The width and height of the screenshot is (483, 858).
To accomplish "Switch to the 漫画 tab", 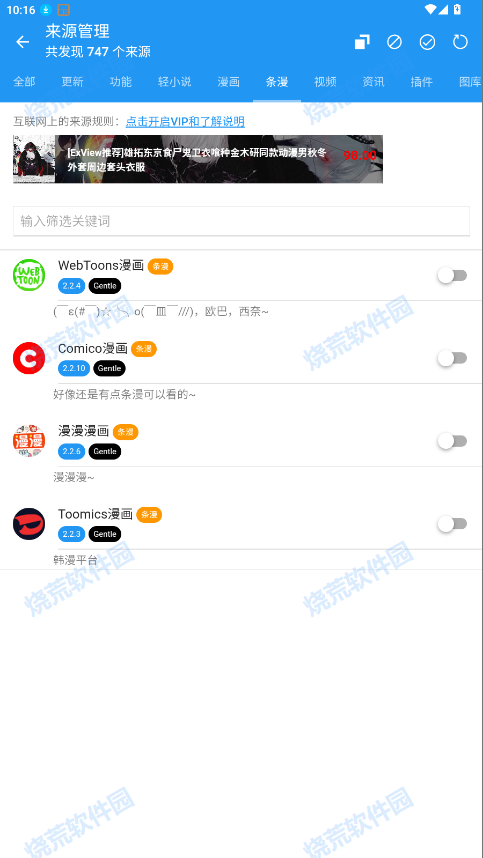I will [229, 82].
